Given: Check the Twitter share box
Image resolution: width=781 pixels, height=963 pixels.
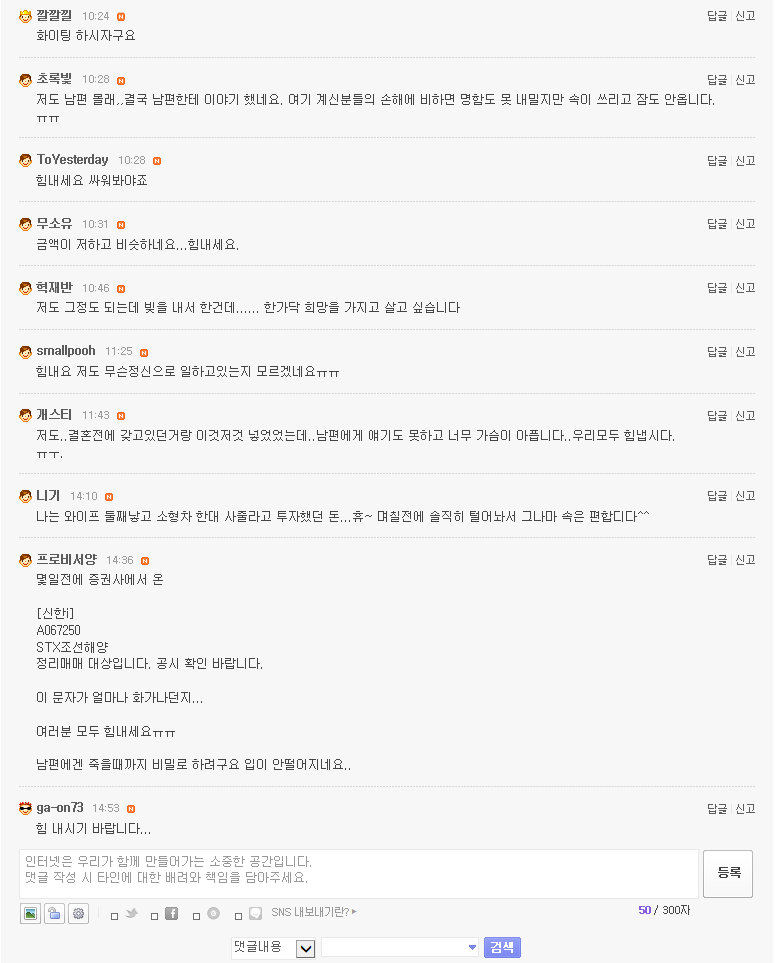Looking at the screenshot, I should point(115,915).
